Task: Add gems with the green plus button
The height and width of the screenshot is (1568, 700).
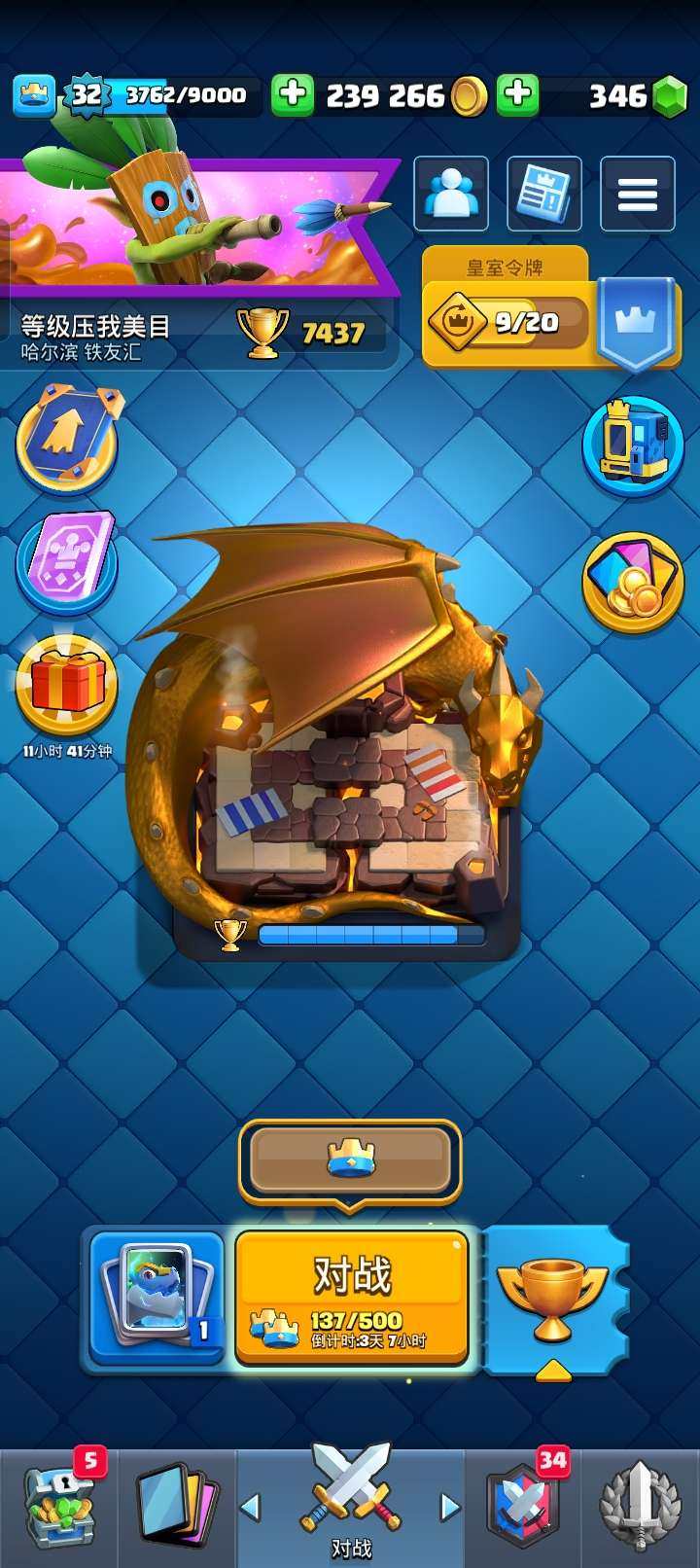Action: coord(518,95)
